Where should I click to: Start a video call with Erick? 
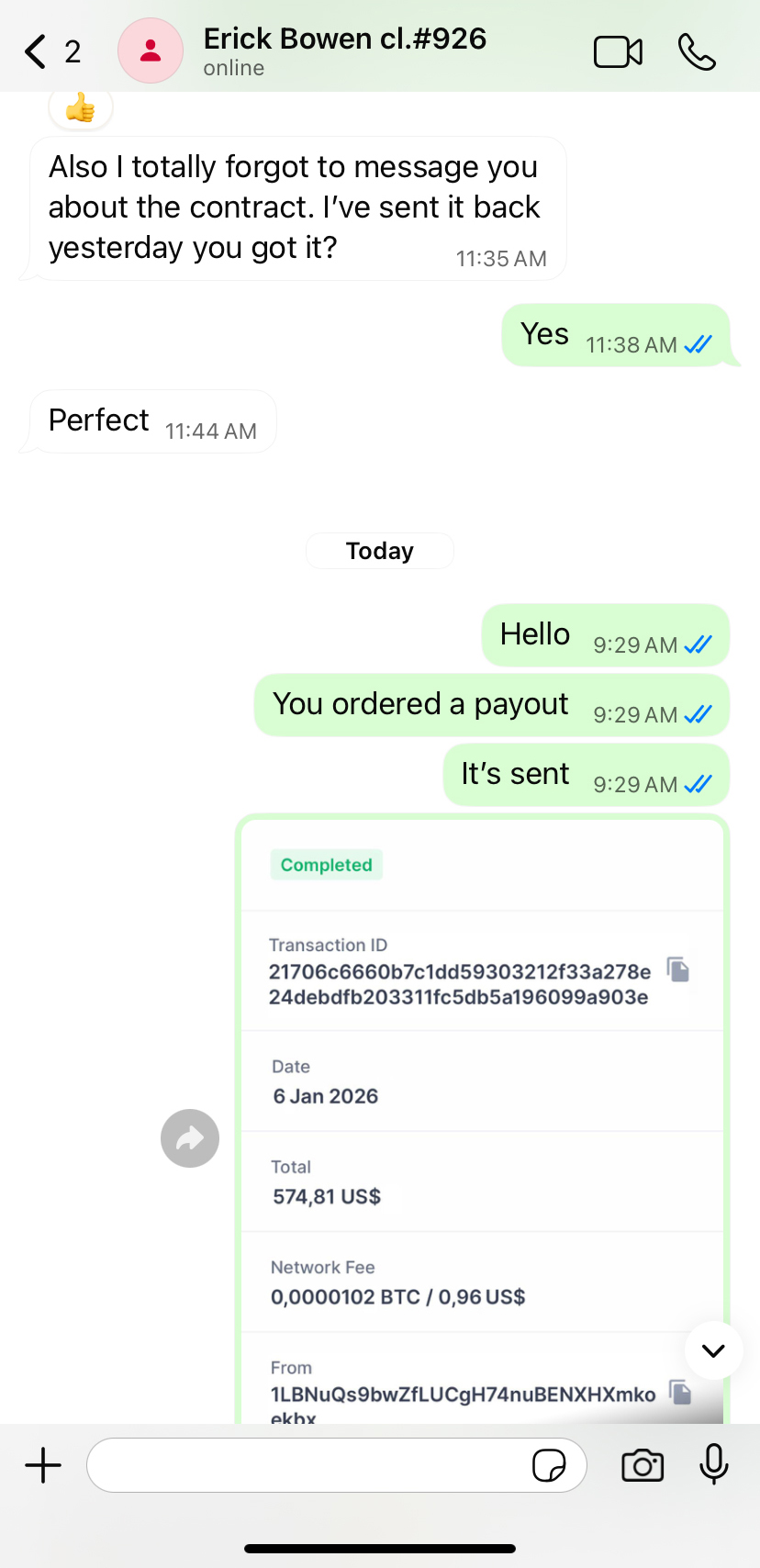click(x=618, y=52)
